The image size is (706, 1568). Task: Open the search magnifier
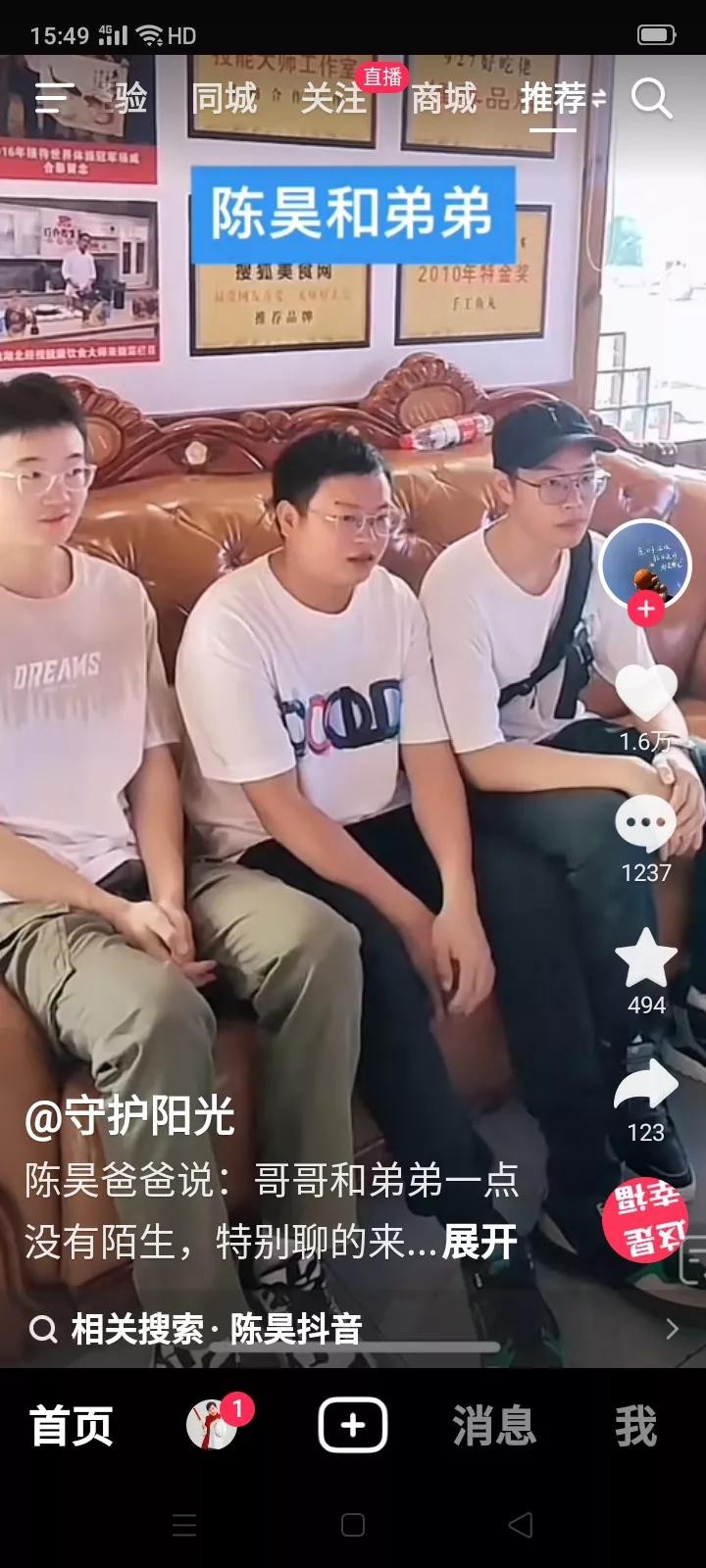click(x=651, y=98)
